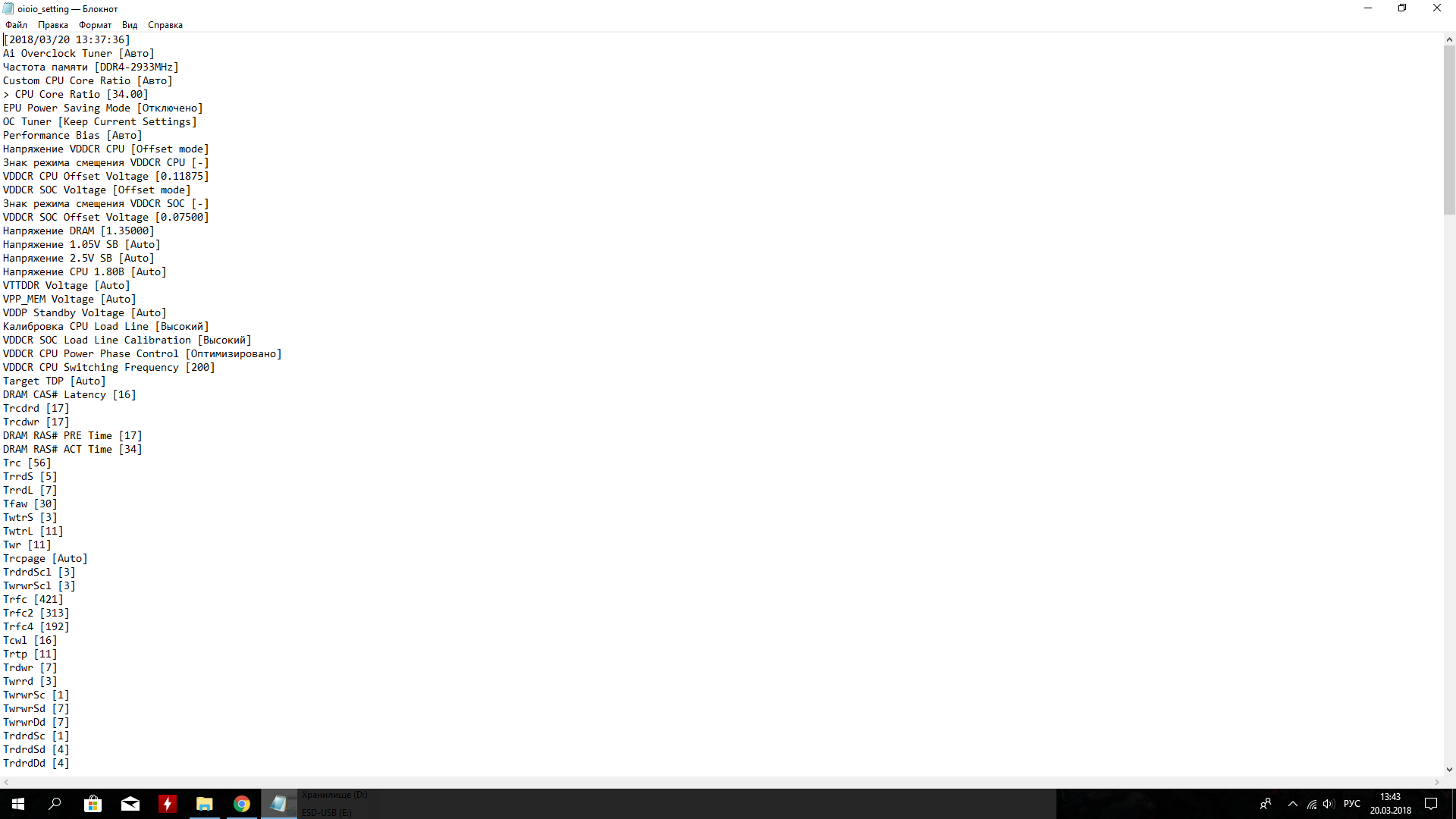Launch Microsoft Store from taskbar
The width and height of the screenshot is (1456, 819).
(93, 804)
